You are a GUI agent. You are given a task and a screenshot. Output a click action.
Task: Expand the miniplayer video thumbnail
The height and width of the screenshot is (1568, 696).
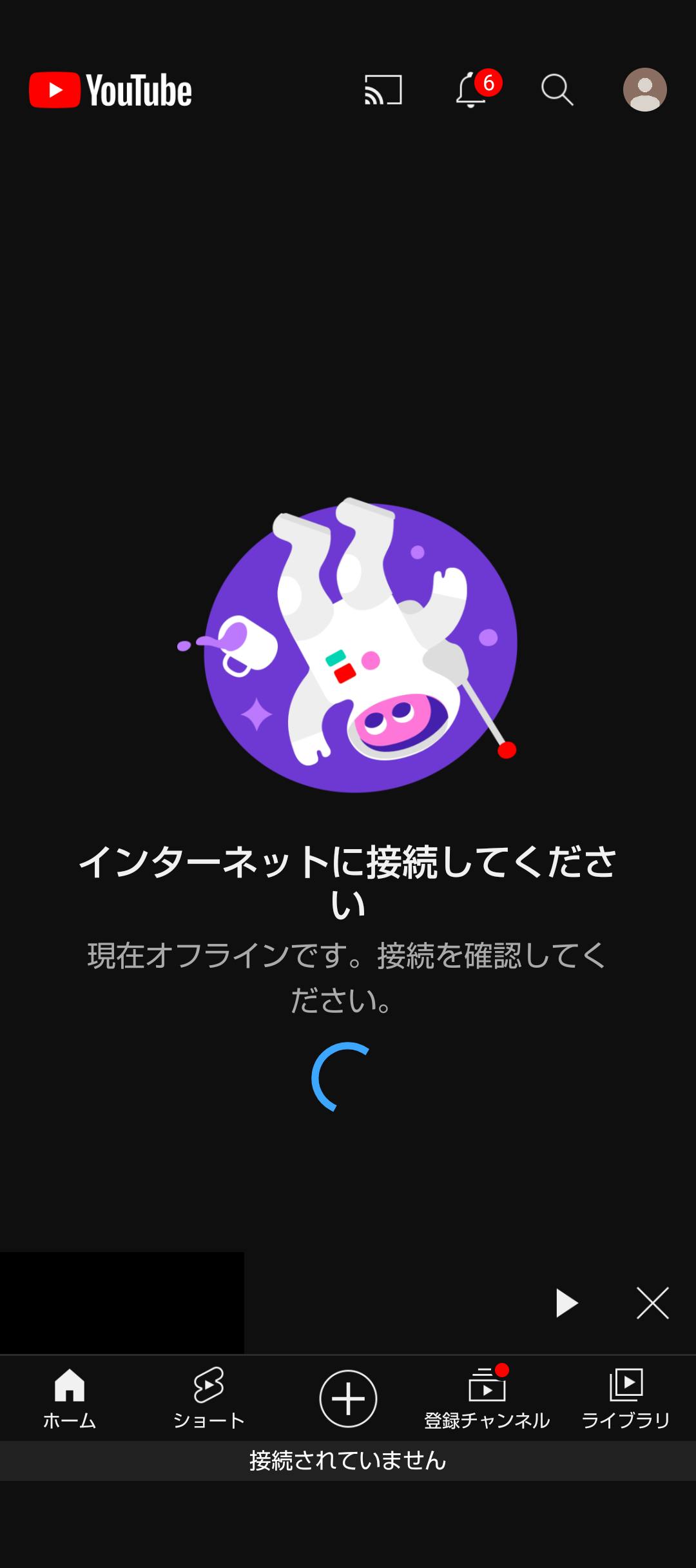[122, 1302]
